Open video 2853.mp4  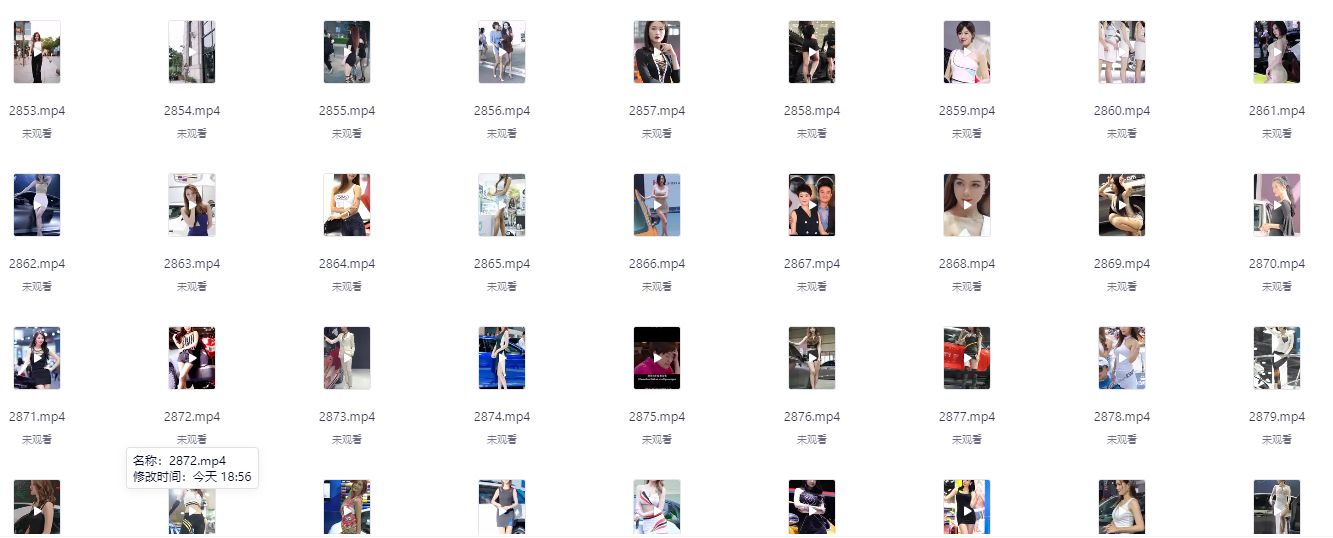point(37,52)
